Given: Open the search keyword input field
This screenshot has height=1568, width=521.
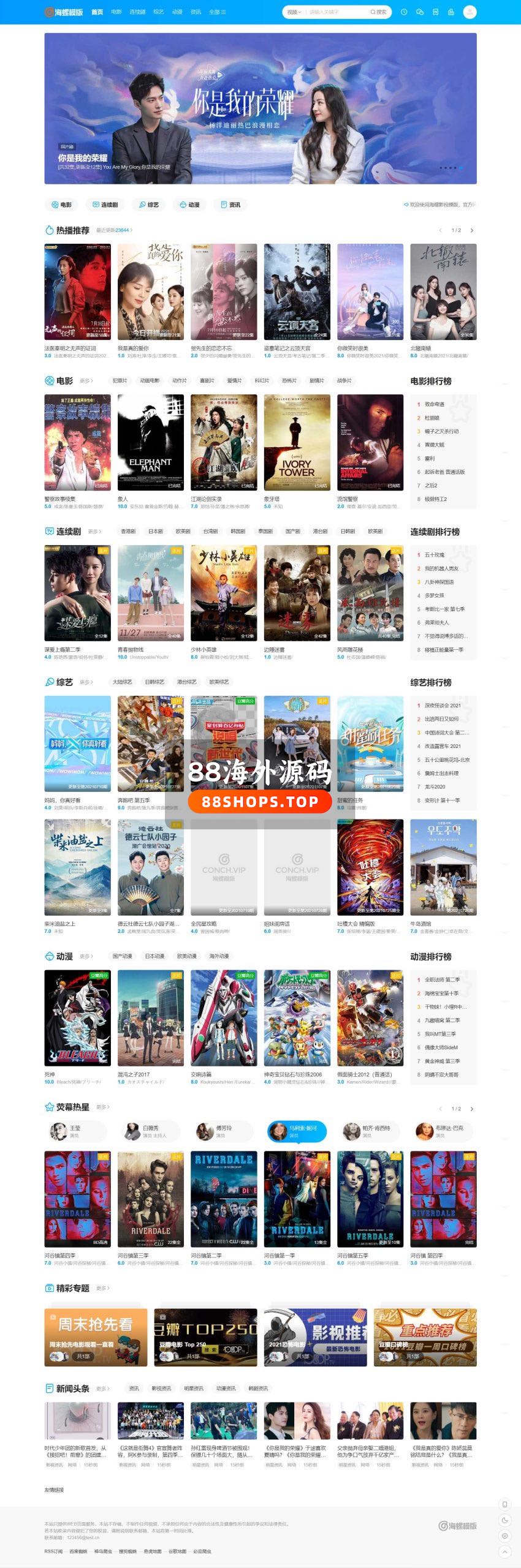Looking at the screenshot, I should click(x=336, y=12).
